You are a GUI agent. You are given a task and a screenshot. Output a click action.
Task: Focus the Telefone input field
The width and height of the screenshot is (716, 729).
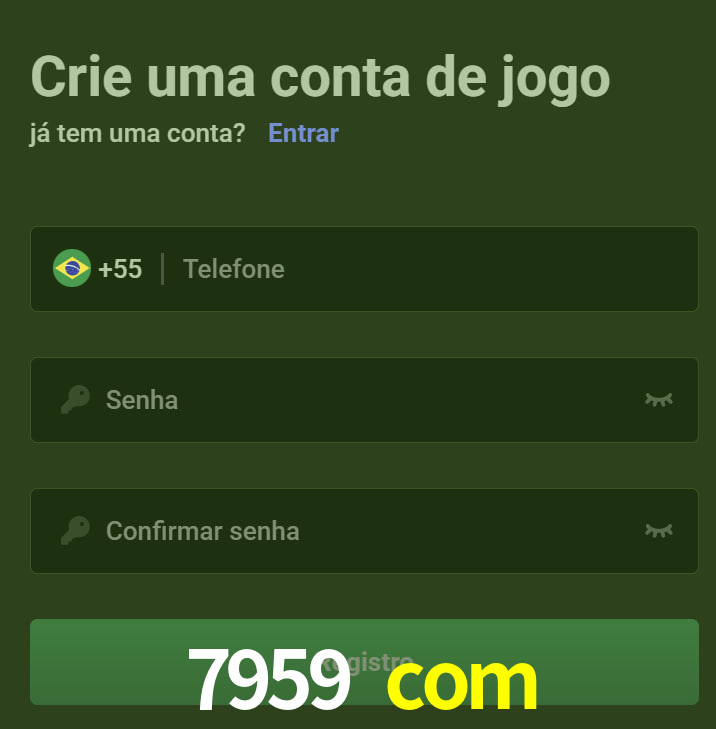coord(430,269)
